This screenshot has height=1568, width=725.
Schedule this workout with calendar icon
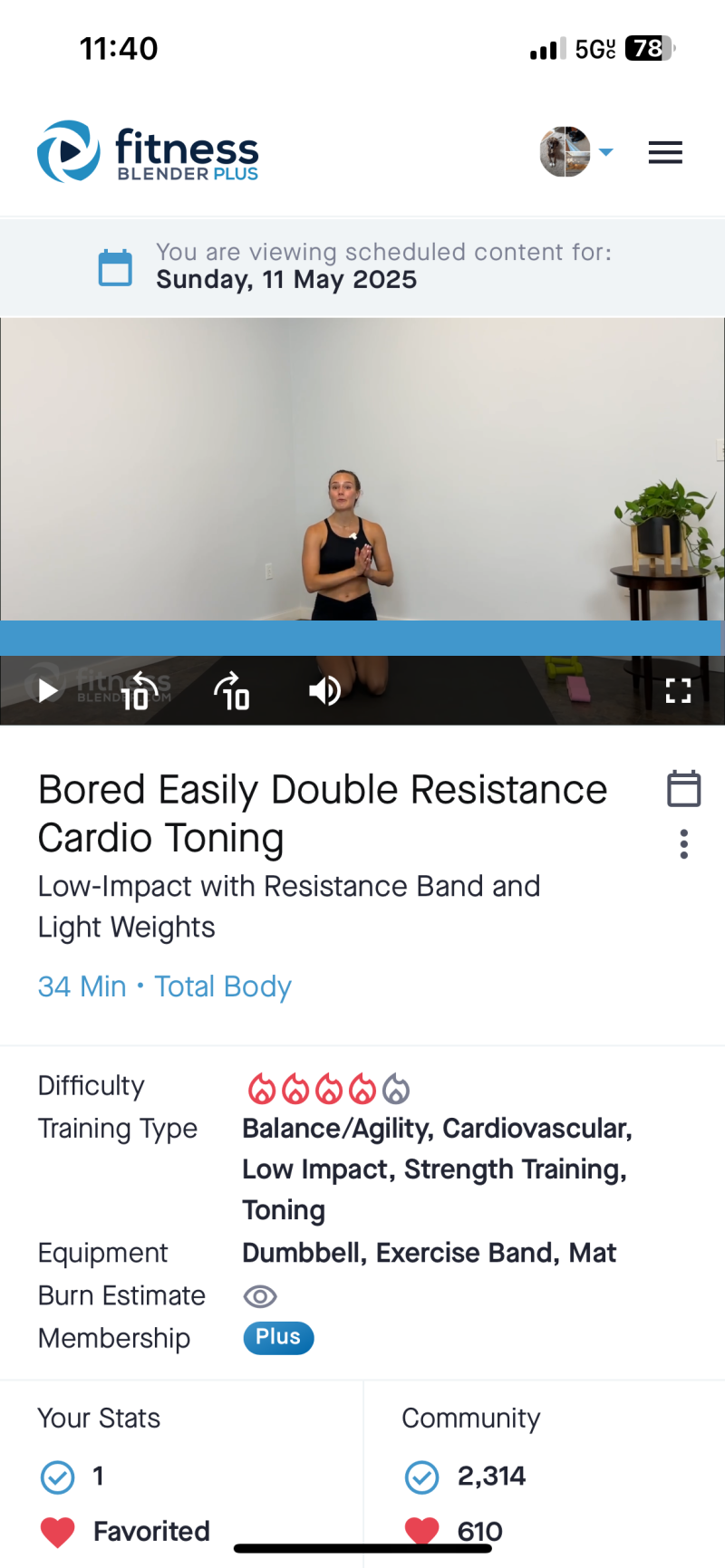point(683,788)
